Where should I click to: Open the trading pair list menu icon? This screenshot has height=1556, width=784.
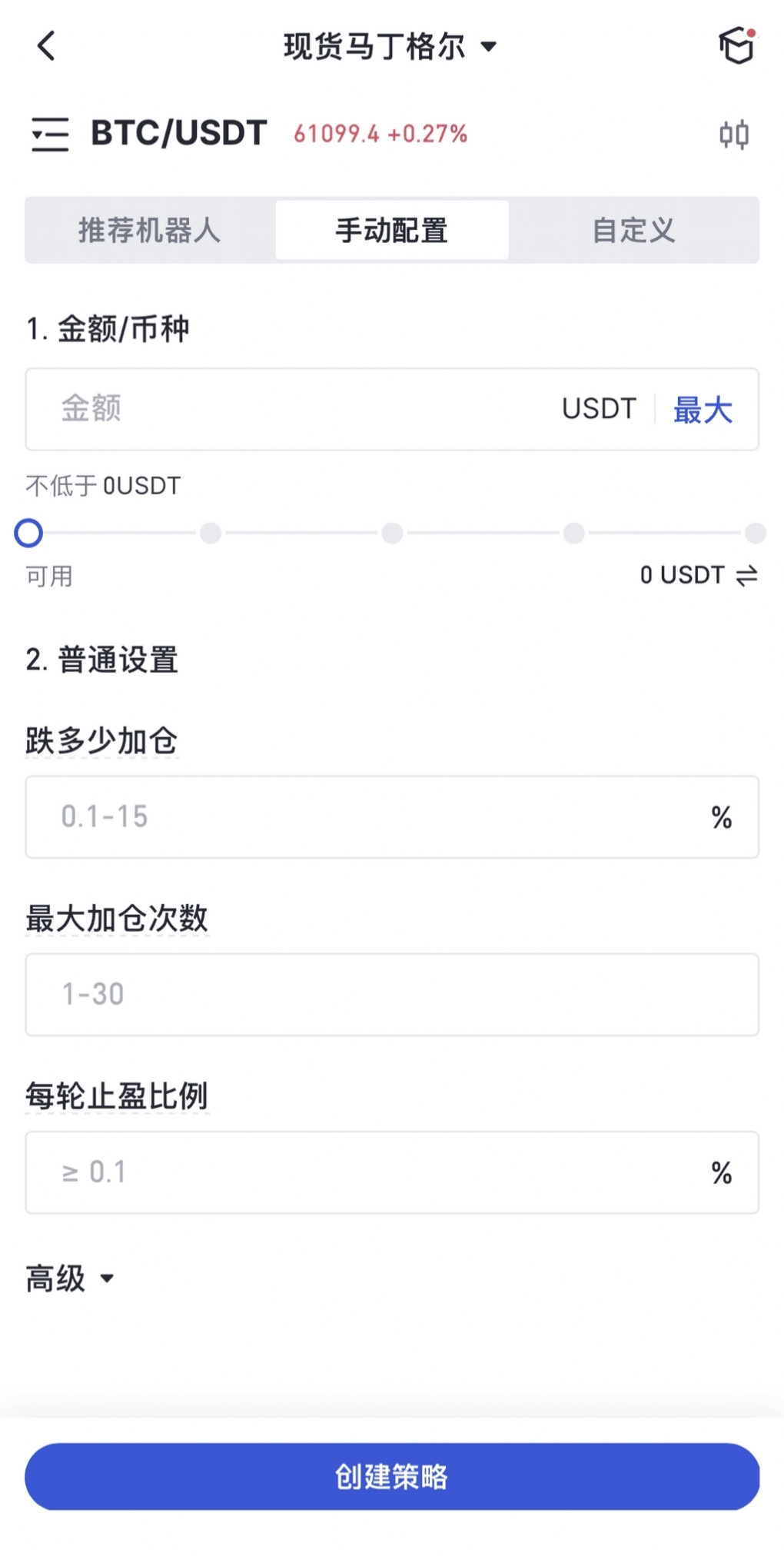pyautogui.click(x=50, y=134)
